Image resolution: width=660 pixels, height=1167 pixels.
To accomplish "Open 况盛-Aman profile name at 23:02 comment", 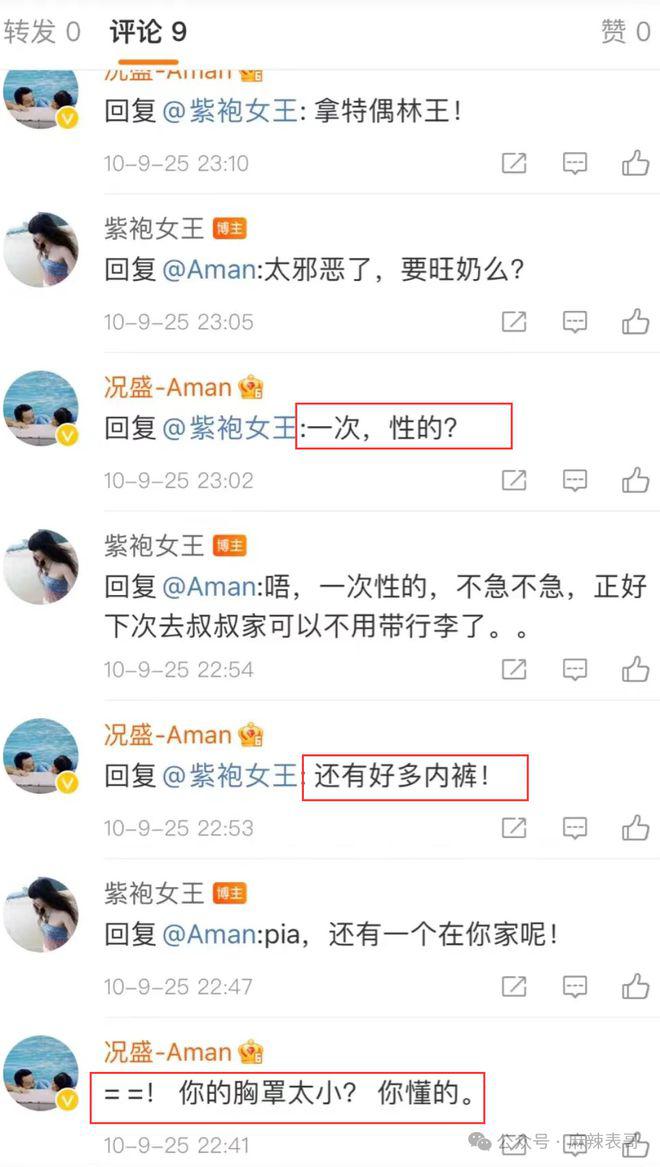I will click(x=168, y=388).
